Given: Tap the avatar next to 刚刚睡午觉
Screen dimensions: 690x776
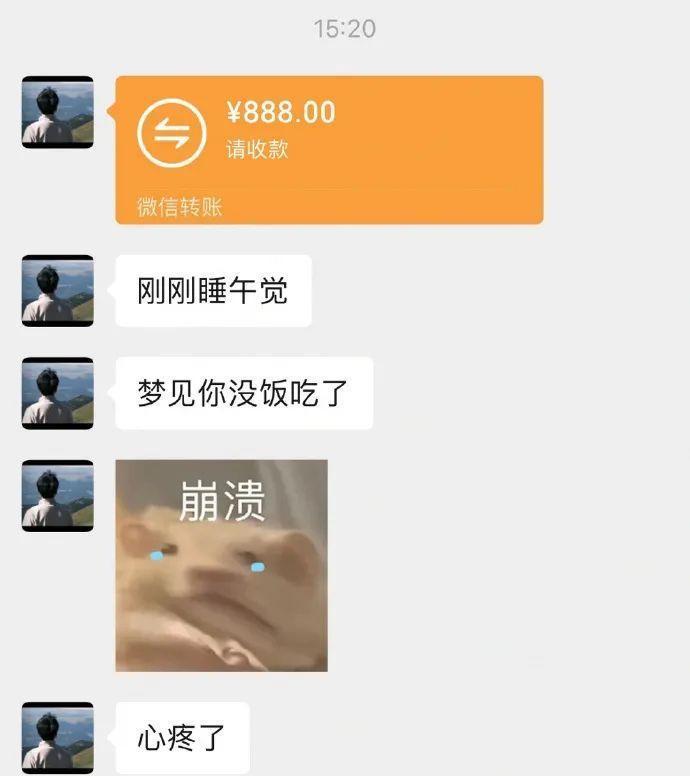Looking at the screenshot, I should coord(57,291).
